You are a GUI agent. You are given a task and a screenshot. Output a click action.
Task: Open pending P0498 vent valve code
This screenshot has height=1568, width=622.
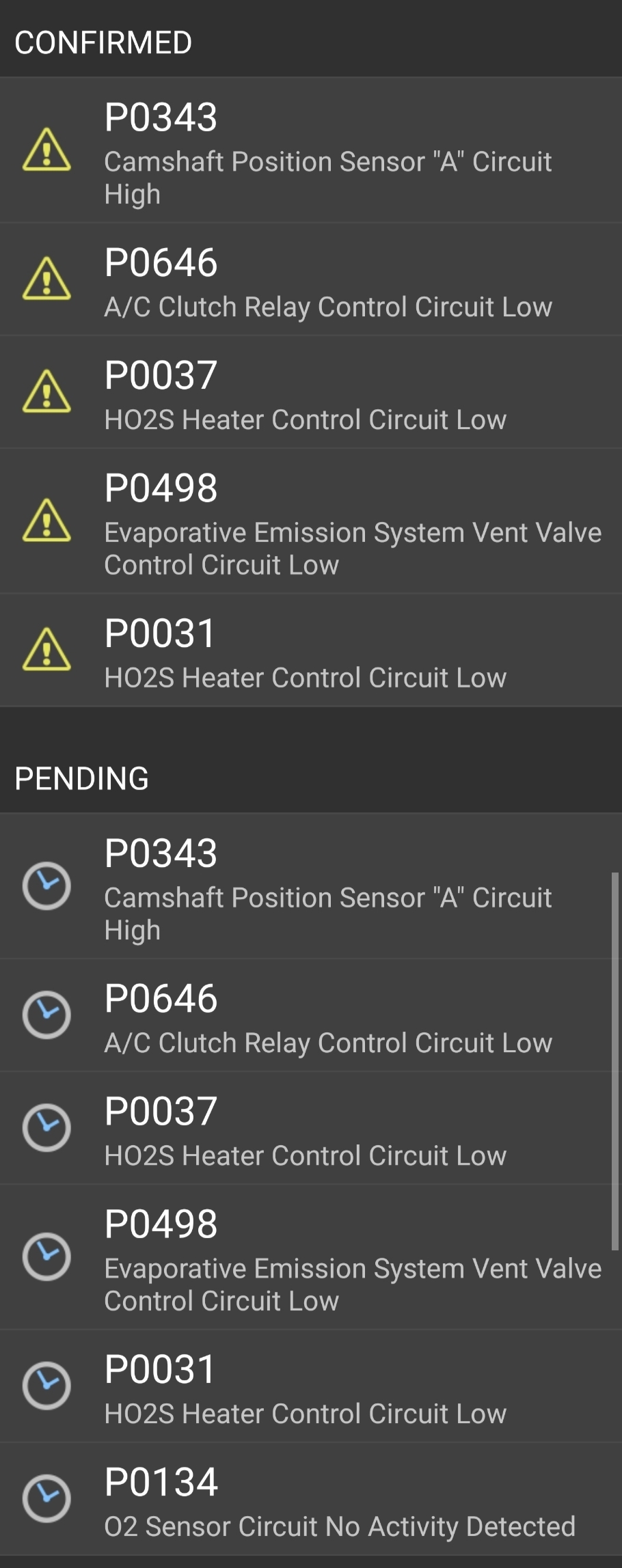pos(311,1257)
